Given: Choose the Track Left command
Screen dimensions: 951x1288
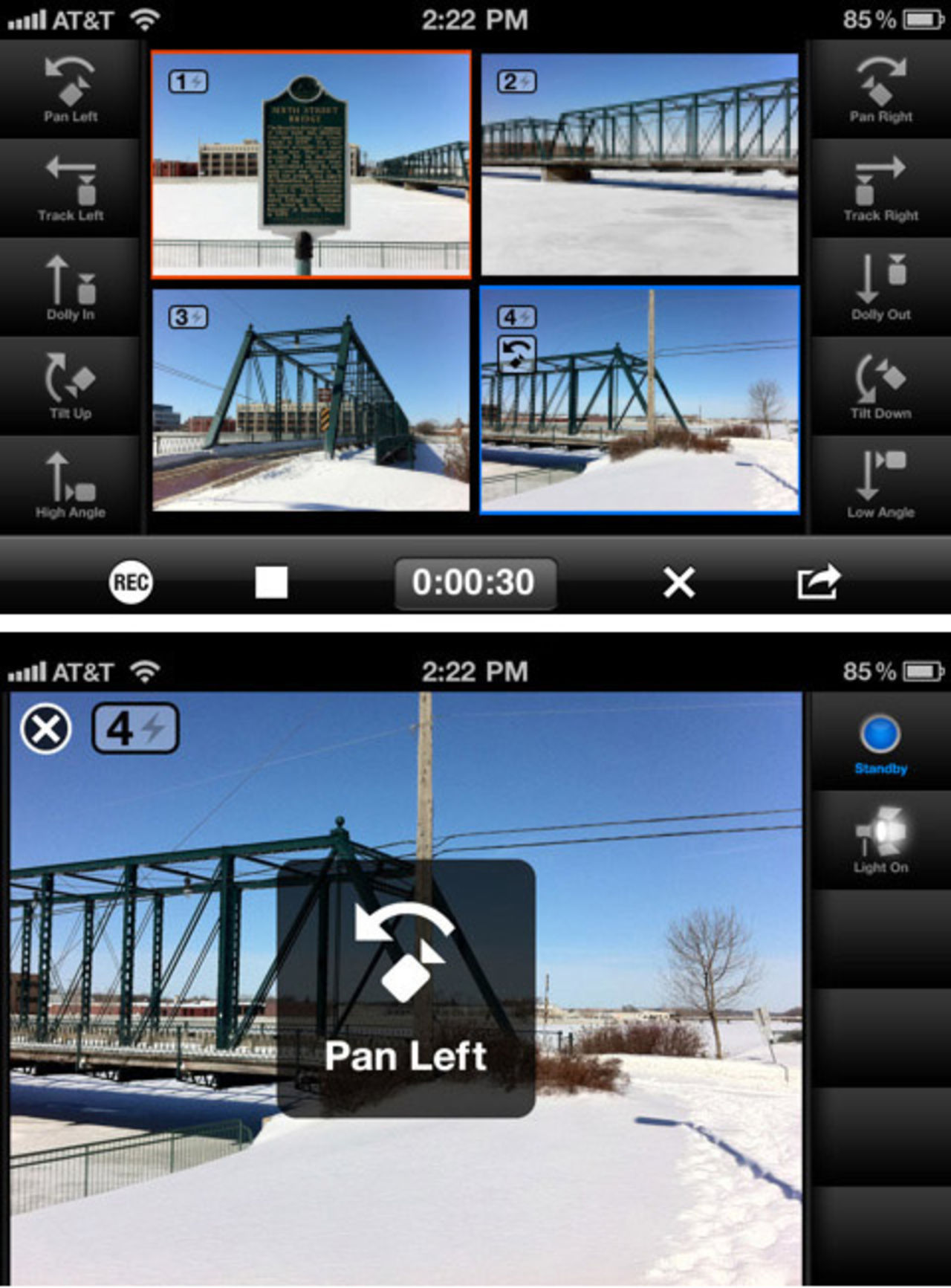Looking at the screenshot, I should (x=70, y=189).
